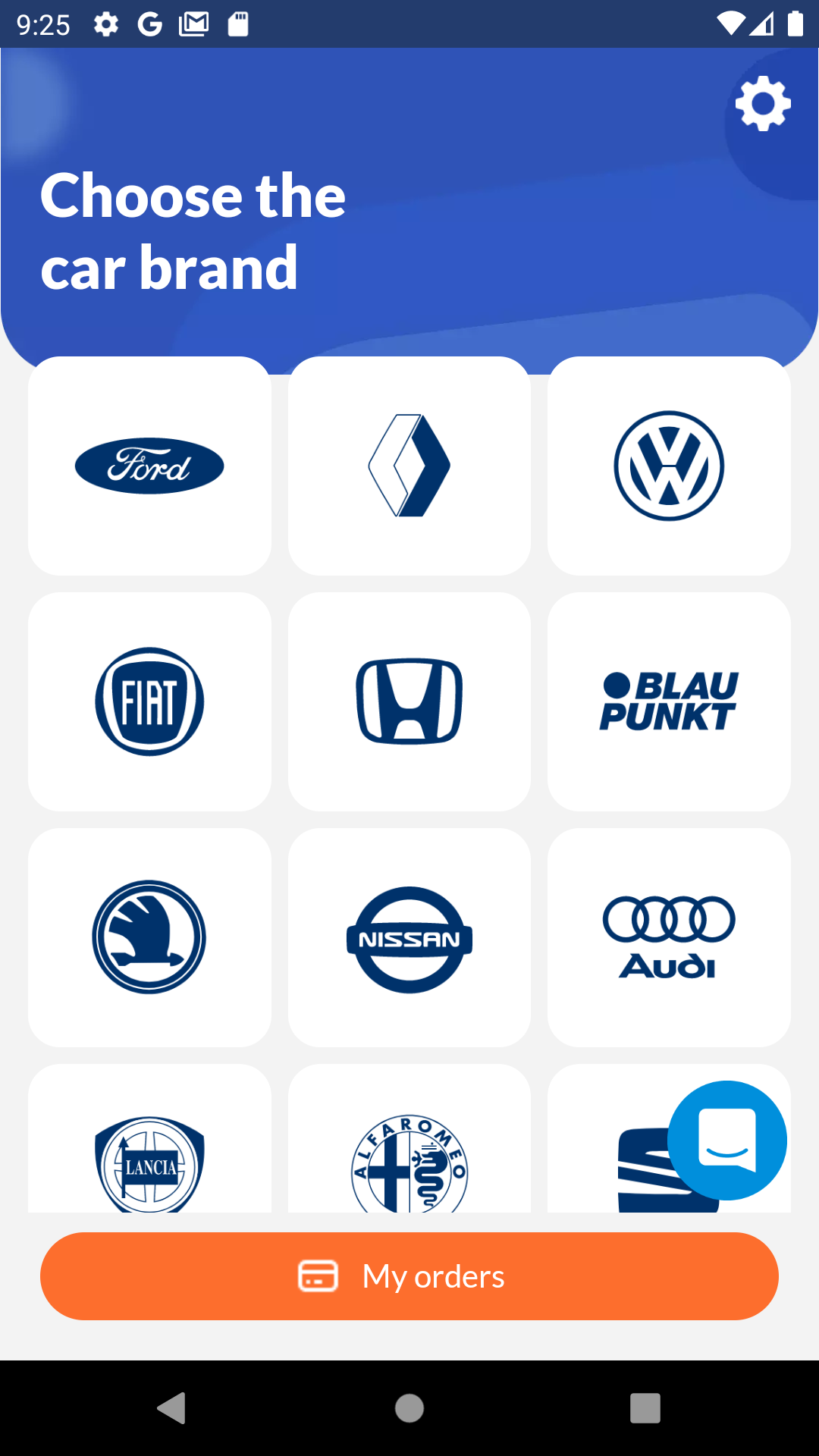Select the Ford brand tile
Image resolution: width=819 pixels, height=1456 pixels.
[x=149, y=466]
